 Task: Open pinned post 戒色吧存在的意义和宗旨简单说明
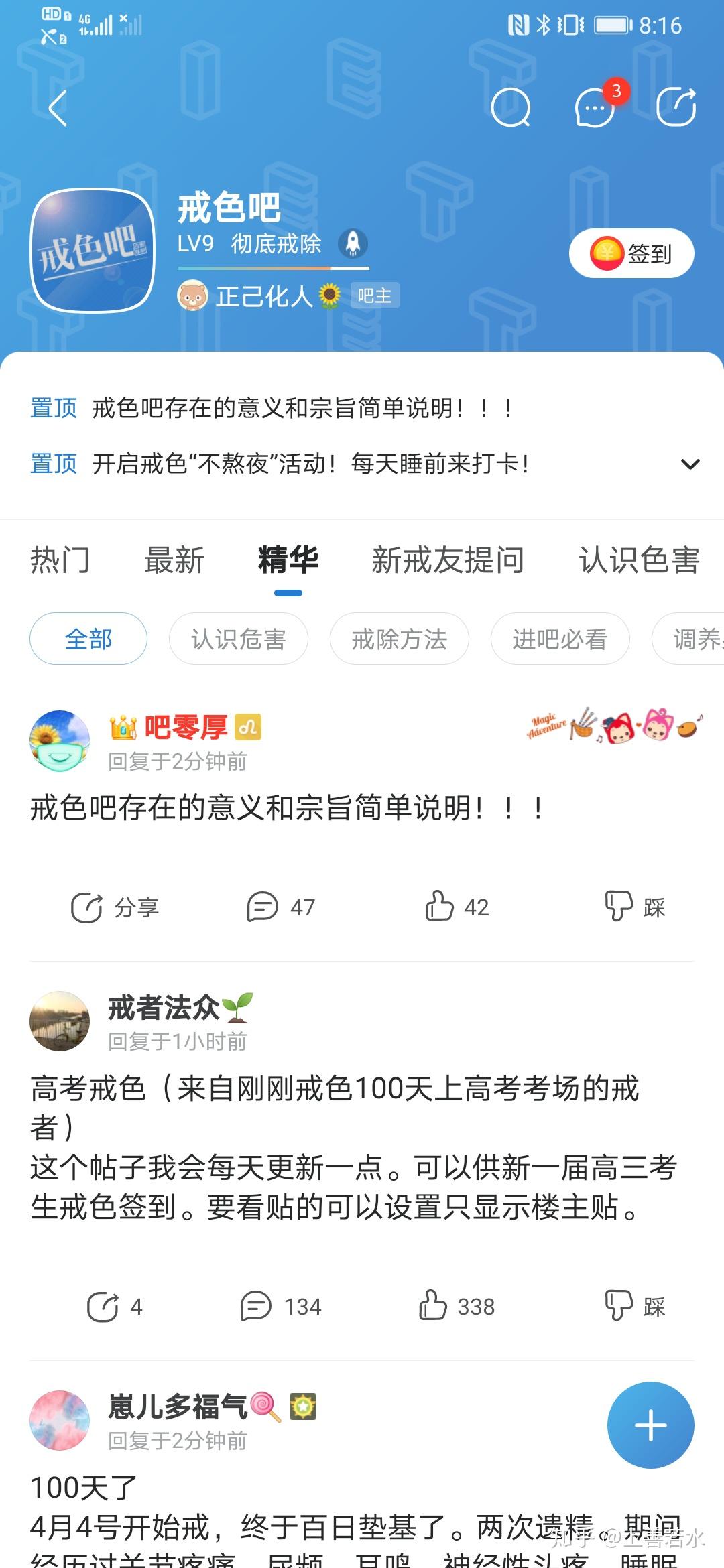[x=303, y=407]
